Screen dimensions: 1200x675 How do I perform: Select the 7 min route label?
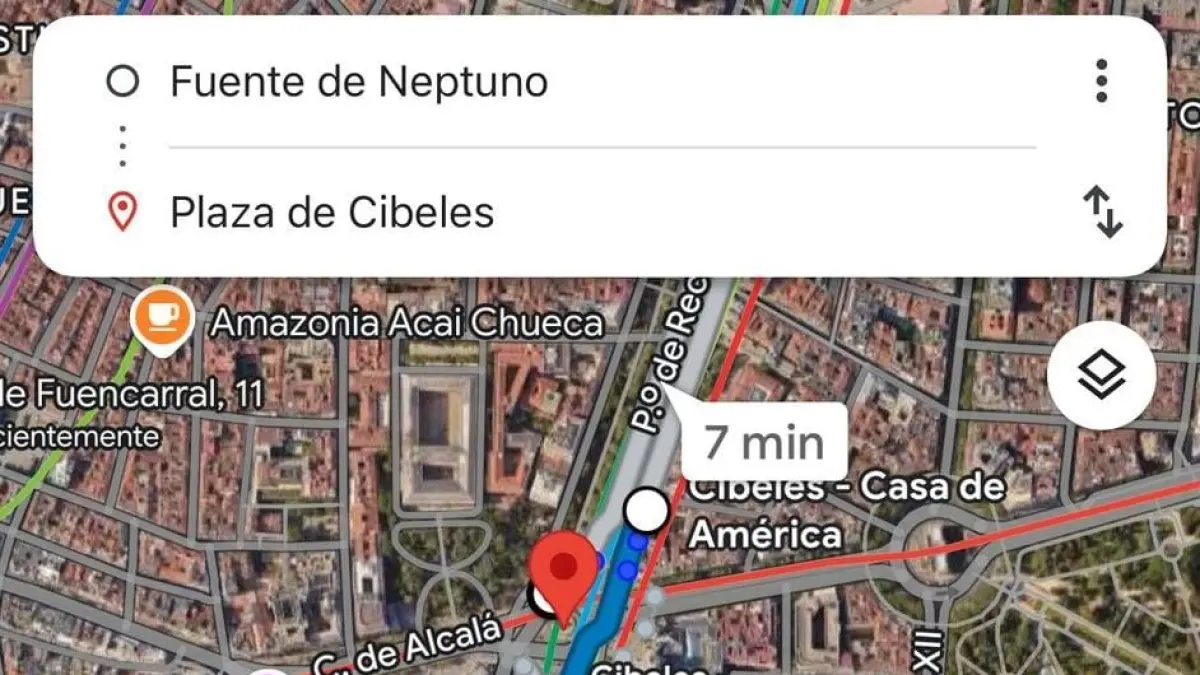tap(763, 442)
